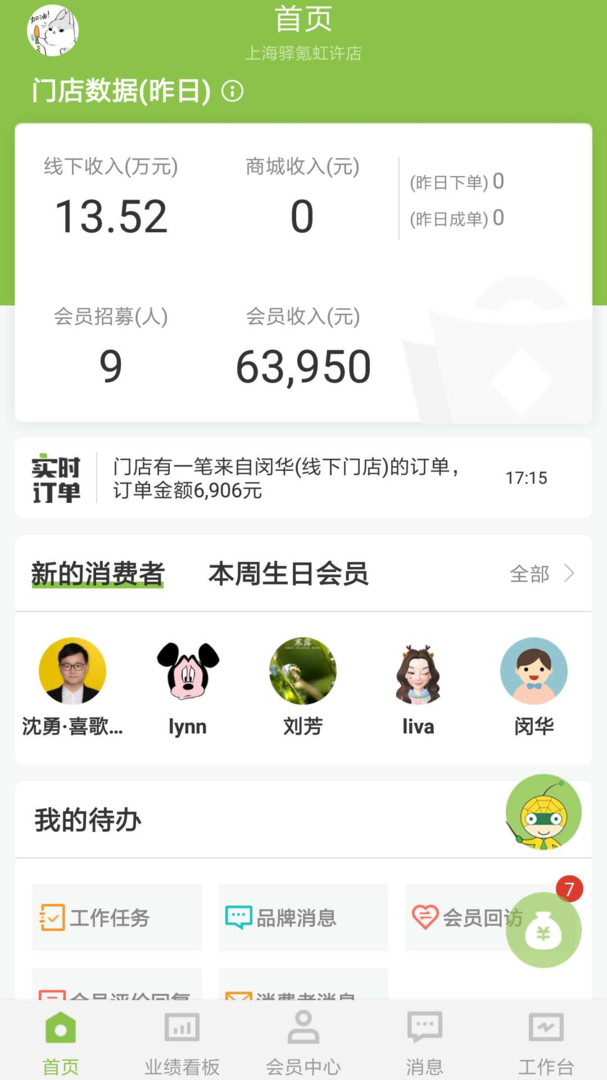Open the 实时订单 order notification from 闵华
The image size is (607, 1080).
coord(302,478)
